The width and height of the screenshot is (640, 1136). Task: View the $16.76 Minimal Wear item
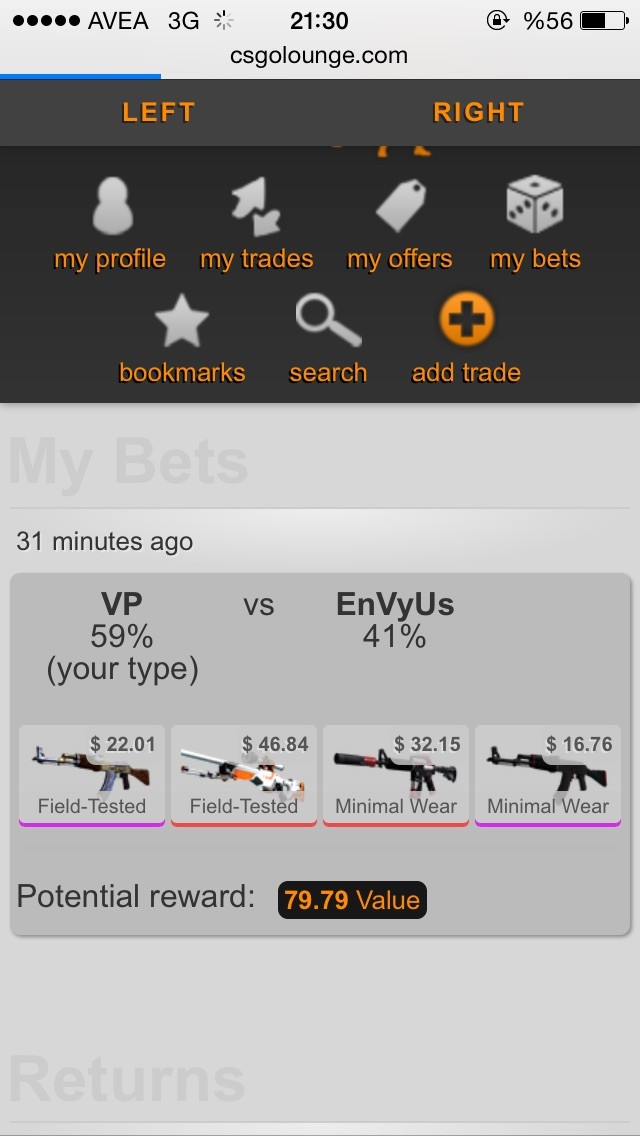point(548,775)
